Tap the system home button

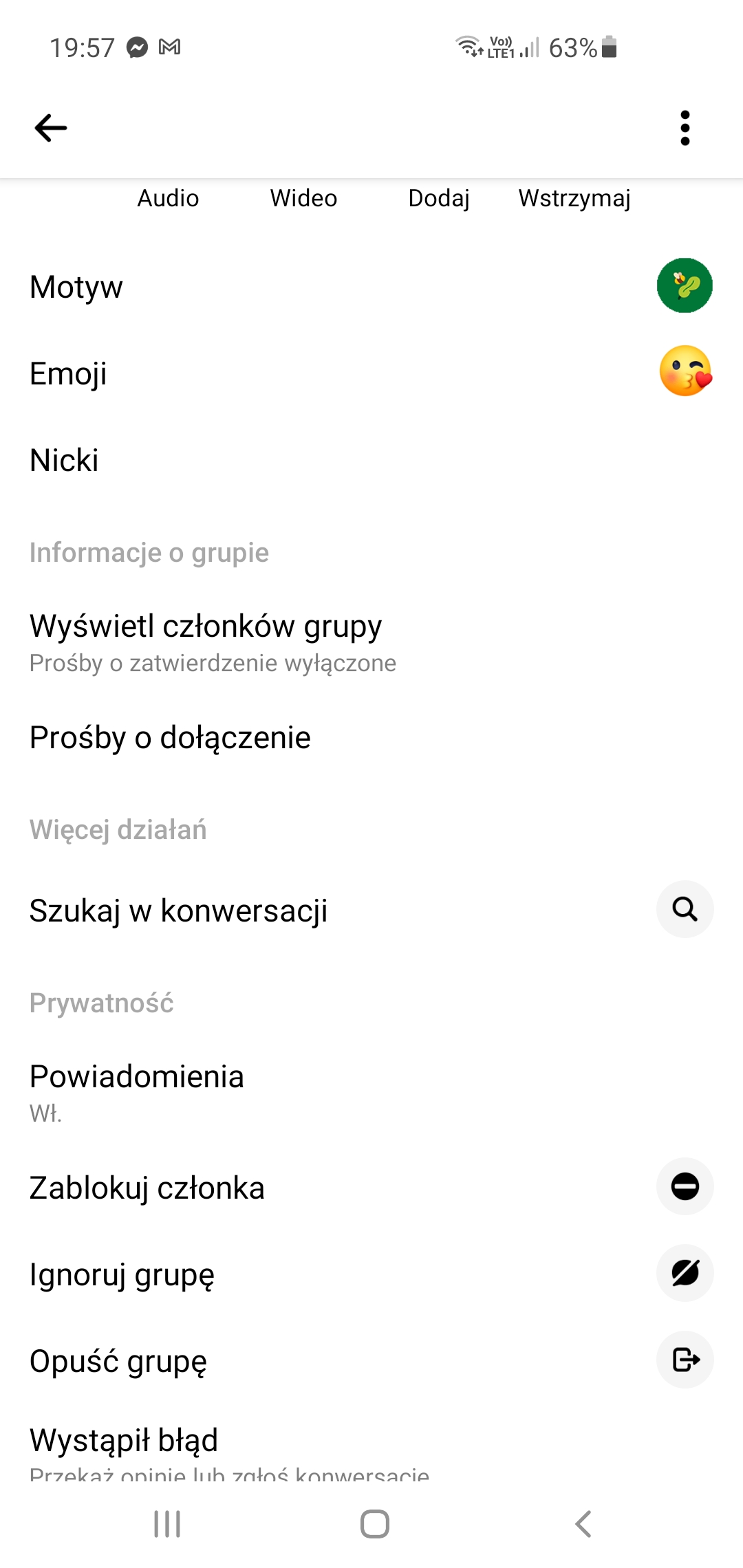click(x=375, y=1524)
